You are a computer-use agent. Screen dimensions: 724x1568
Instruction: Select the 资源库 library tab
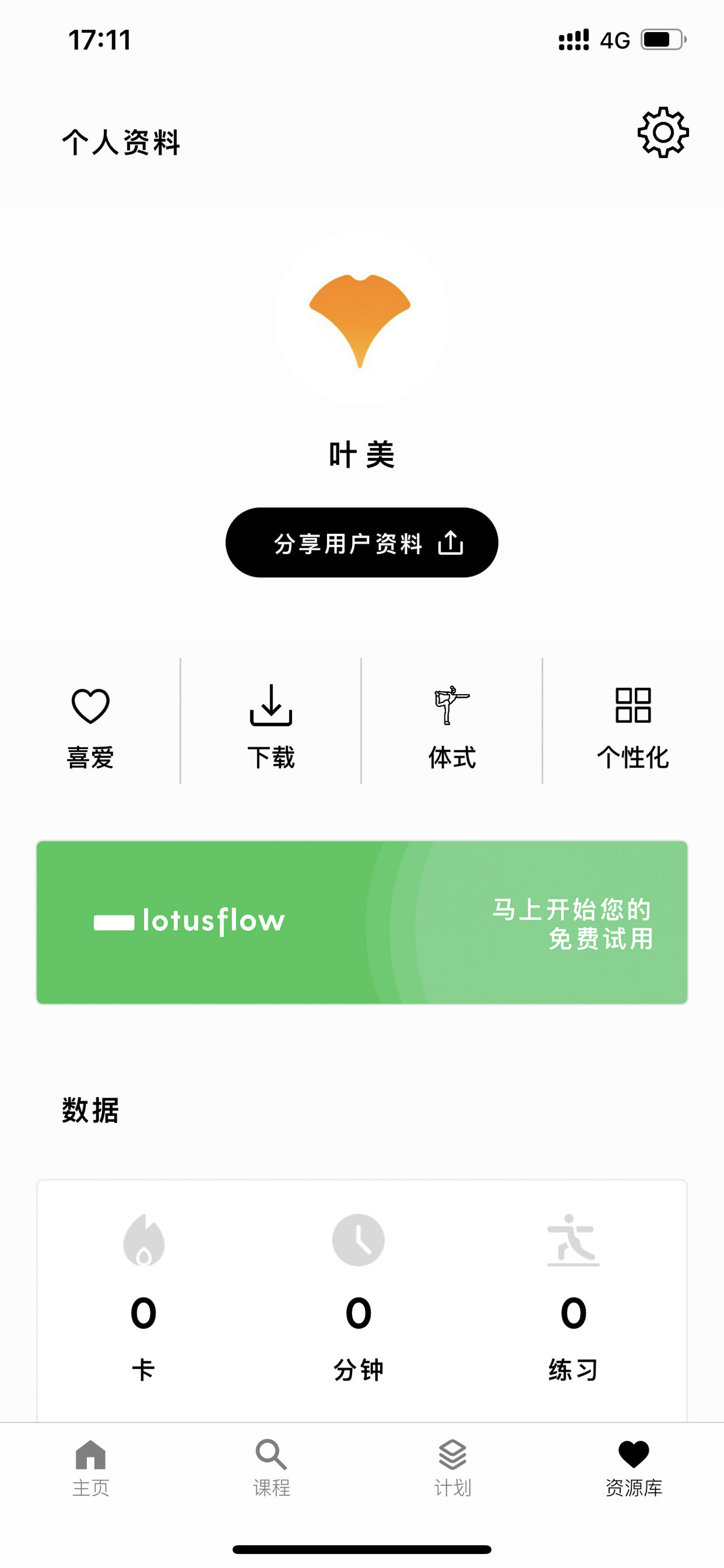tap(633, 1468)
